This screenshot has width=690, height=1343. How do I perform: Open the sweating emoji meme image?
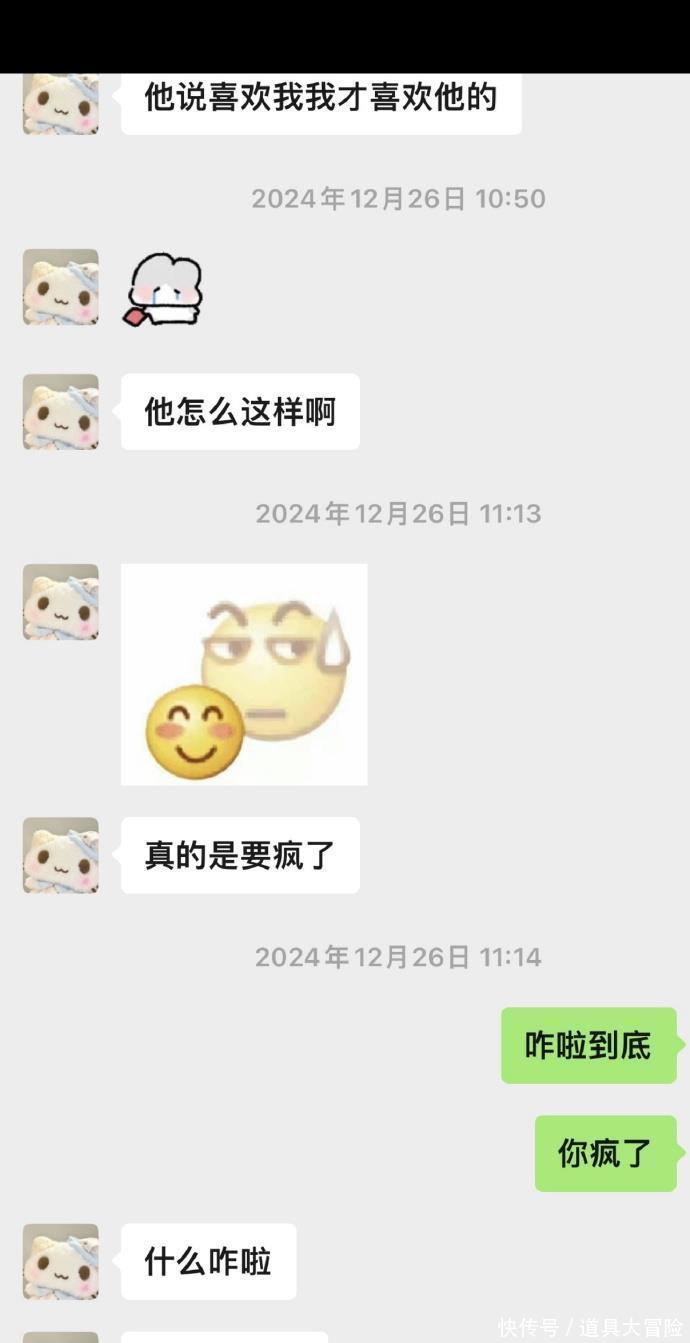(x=244, y=674)
